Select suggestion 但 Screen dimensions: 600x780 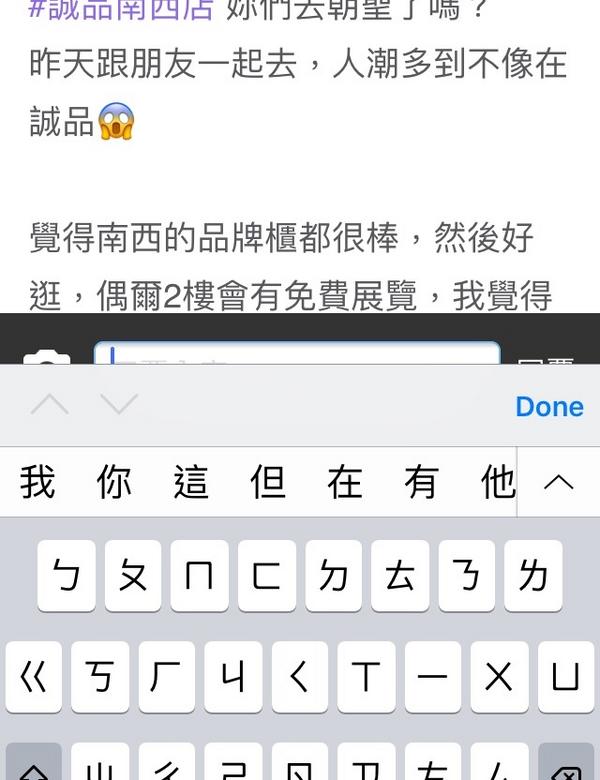pyautogui.click(x=268, y=483)
